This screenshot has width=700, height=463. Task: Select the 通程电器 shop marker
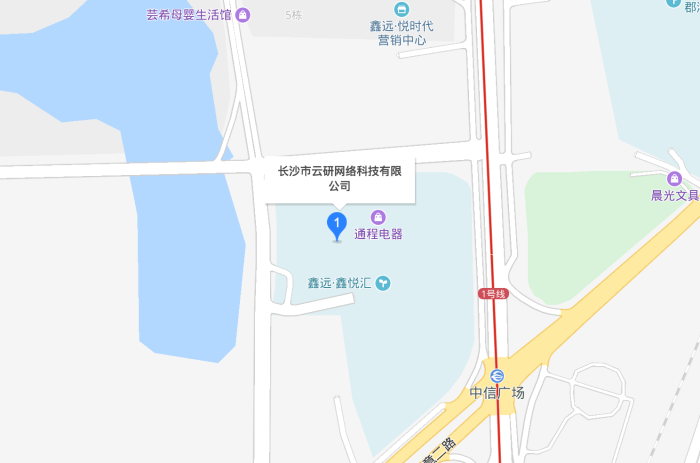click(378, 217)
